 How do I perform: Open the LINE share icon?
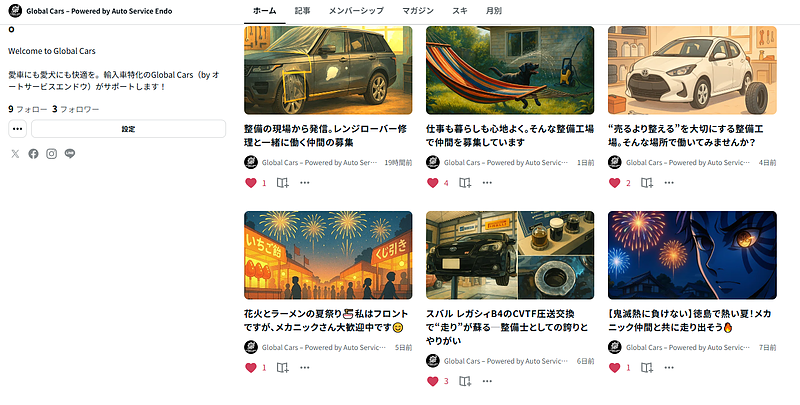click(70, 154)
